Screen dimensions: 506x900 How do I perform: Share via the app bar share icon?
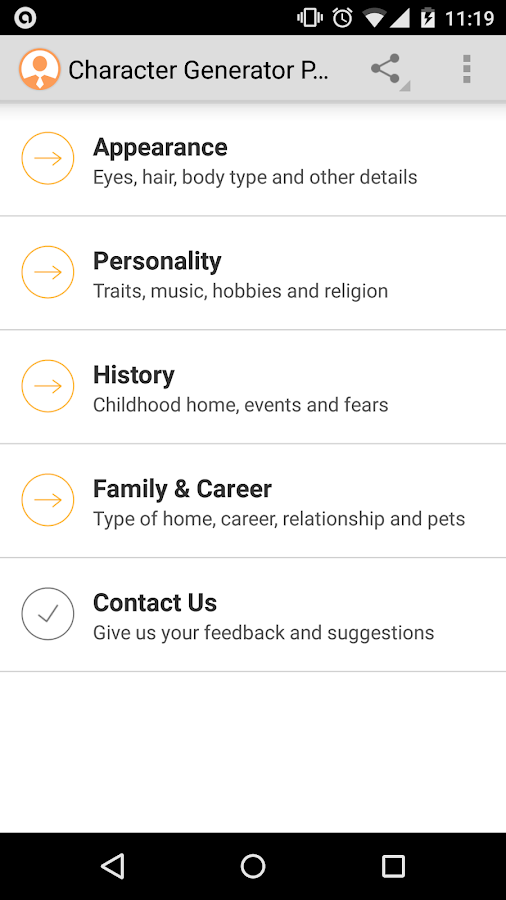tap(386, 69)
